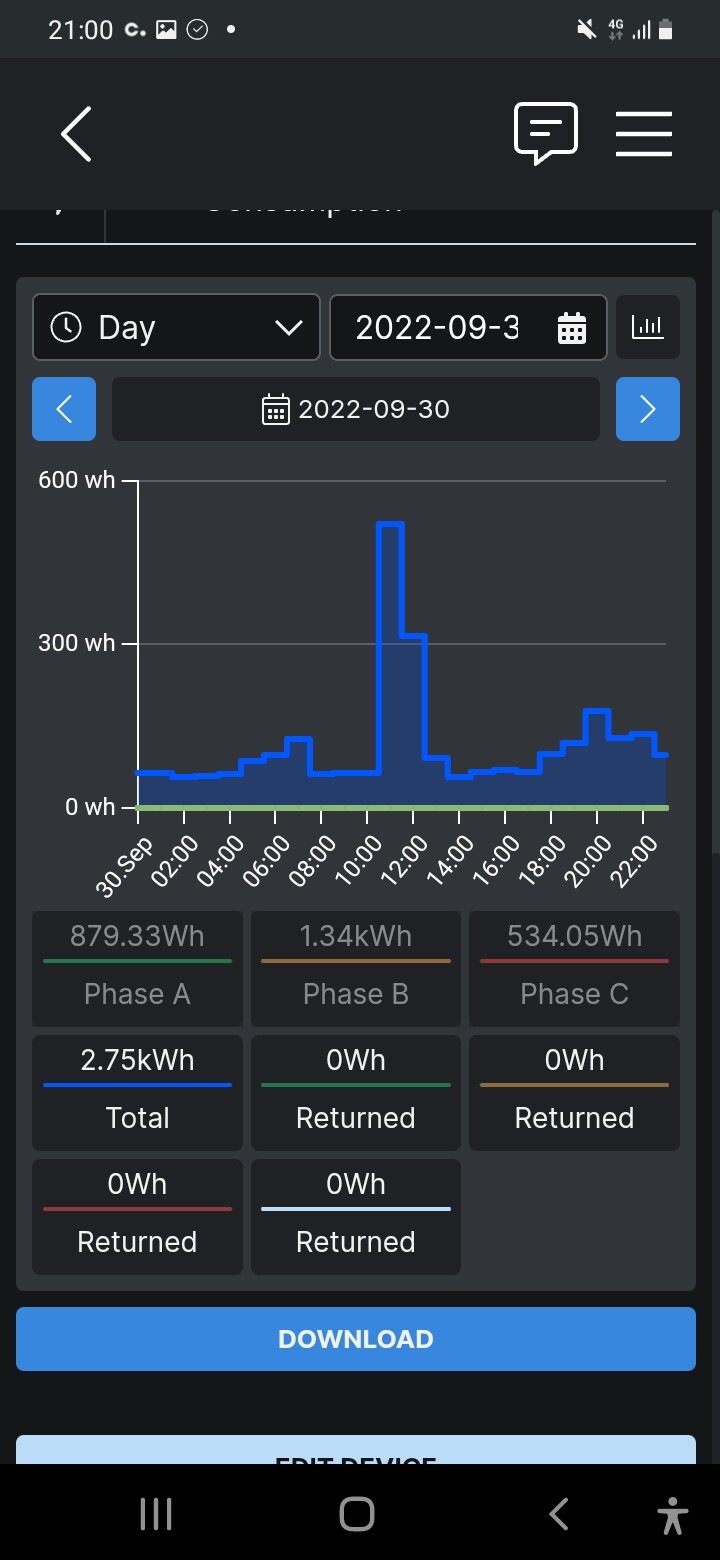Open the chat message icon
The image size is (720, 1560).
coord(546,134)
